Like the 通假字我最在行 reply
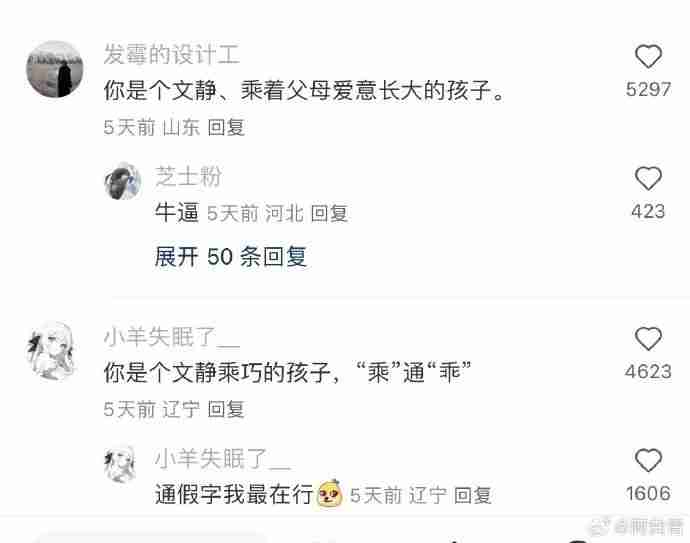The image size is (690, 543). 648,461
